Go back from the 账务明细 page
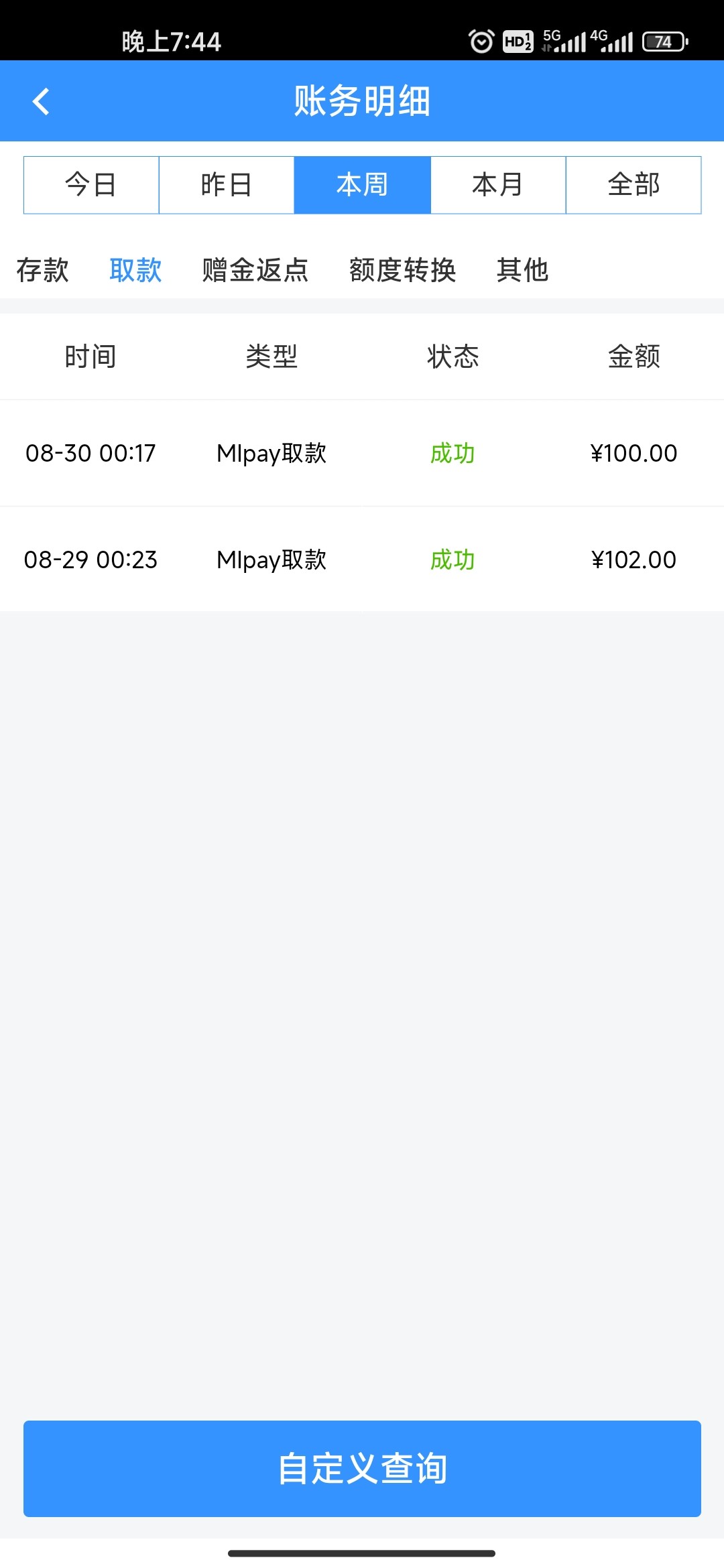 point(42,102)
